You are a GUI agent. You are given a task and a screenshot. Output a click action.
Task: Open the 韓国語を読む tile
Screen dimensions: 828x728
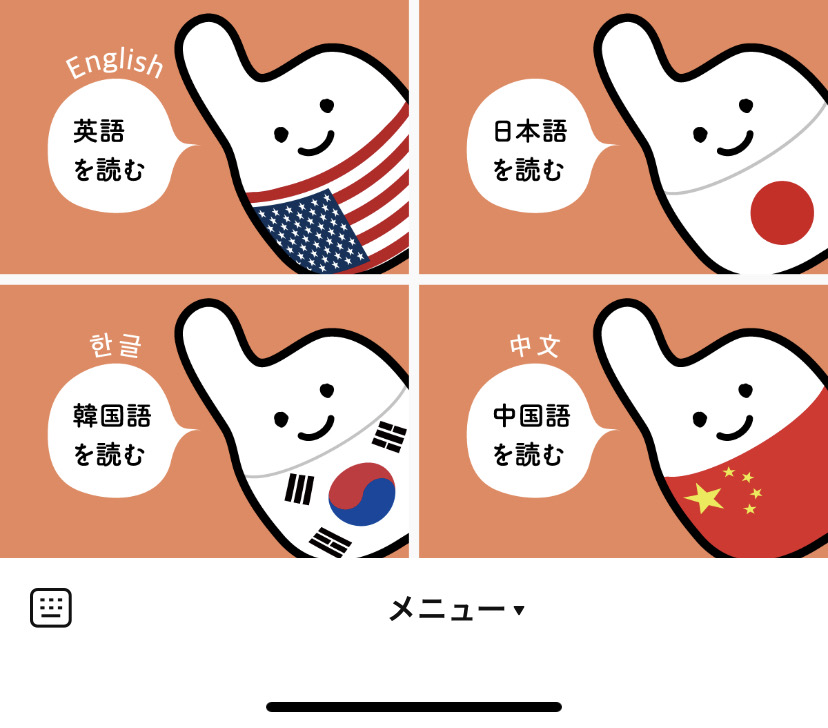(204, 421)
